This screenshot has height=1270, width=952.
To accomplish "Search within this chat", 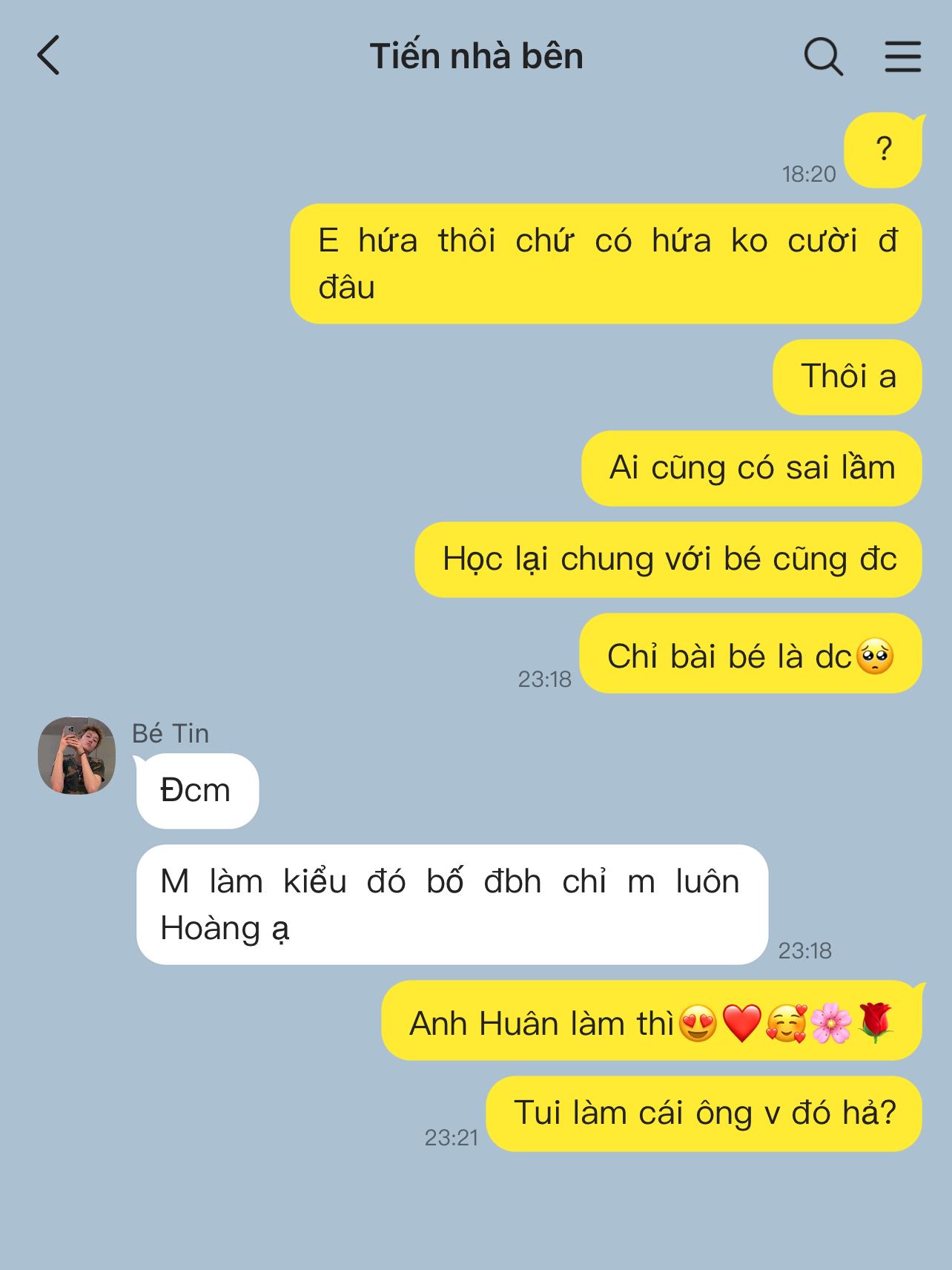I will pos(823,56).
